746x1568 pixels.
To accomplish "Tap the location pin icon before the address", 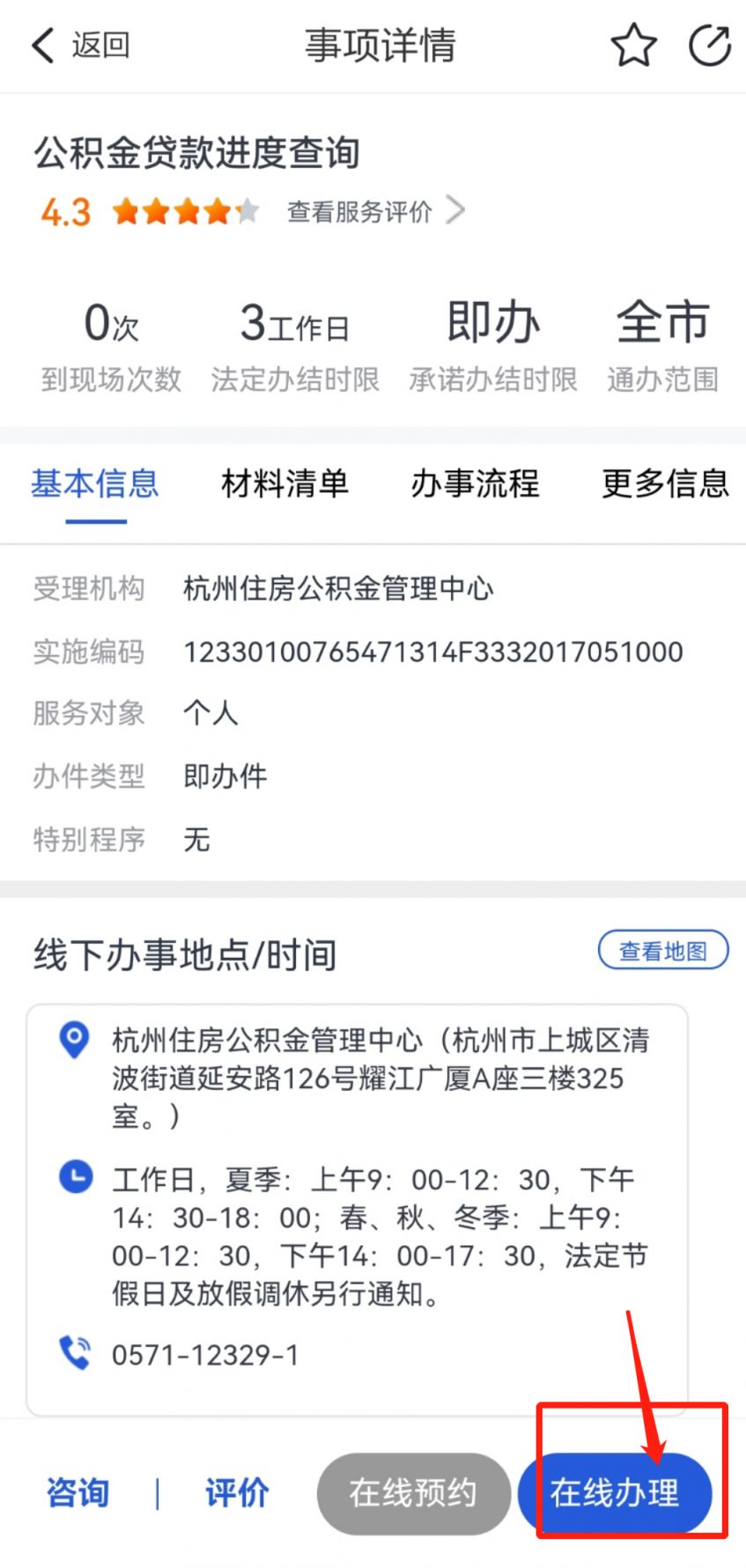I will tap(73, 1039).
